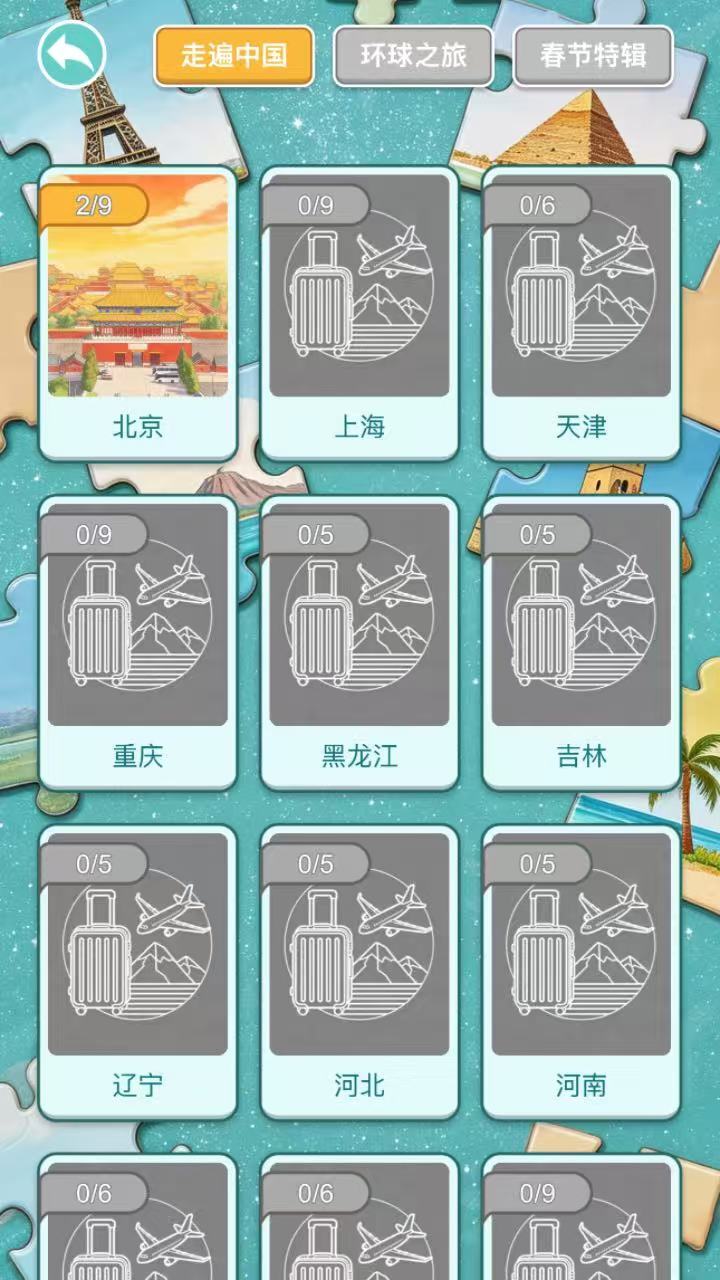Open the 重庆 puzzle card
Viewport: 720px width, 1280px height.
(138, 642)
